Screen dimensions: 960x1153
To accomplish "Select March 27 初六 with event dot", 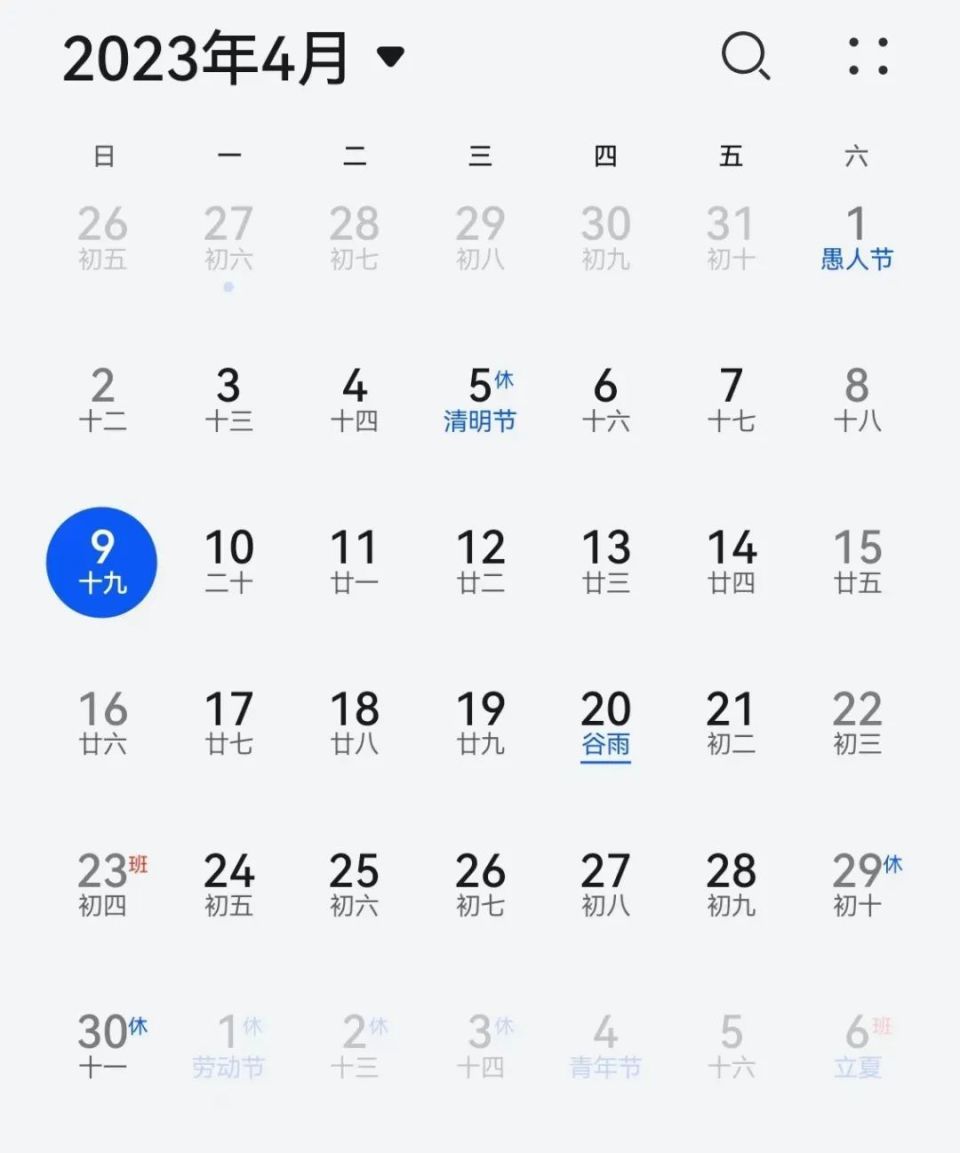I will pyautogui.click(x=229, y=245).
